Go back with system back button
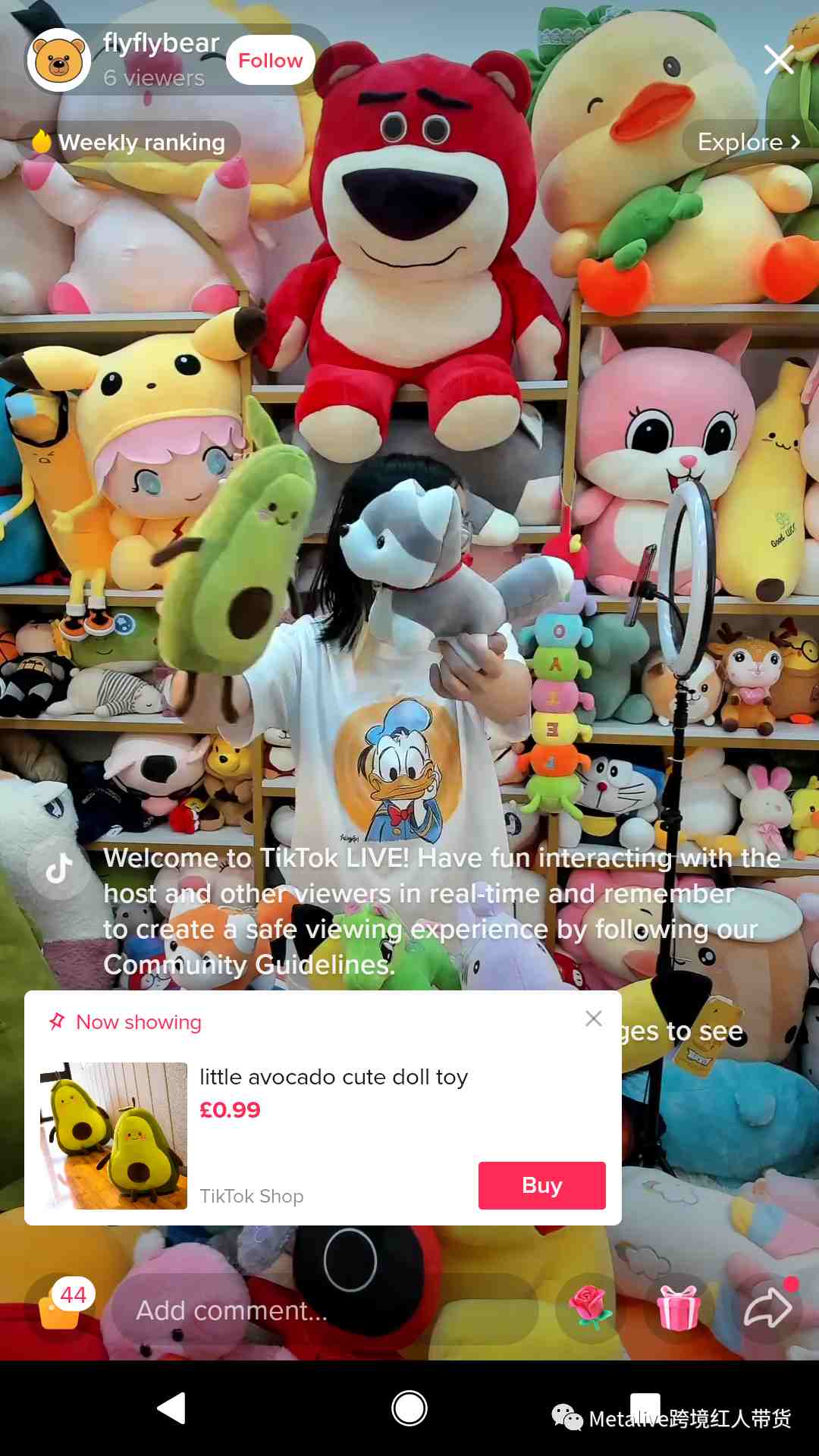Screen dimensions: 819x1456 coord(172,1408)
